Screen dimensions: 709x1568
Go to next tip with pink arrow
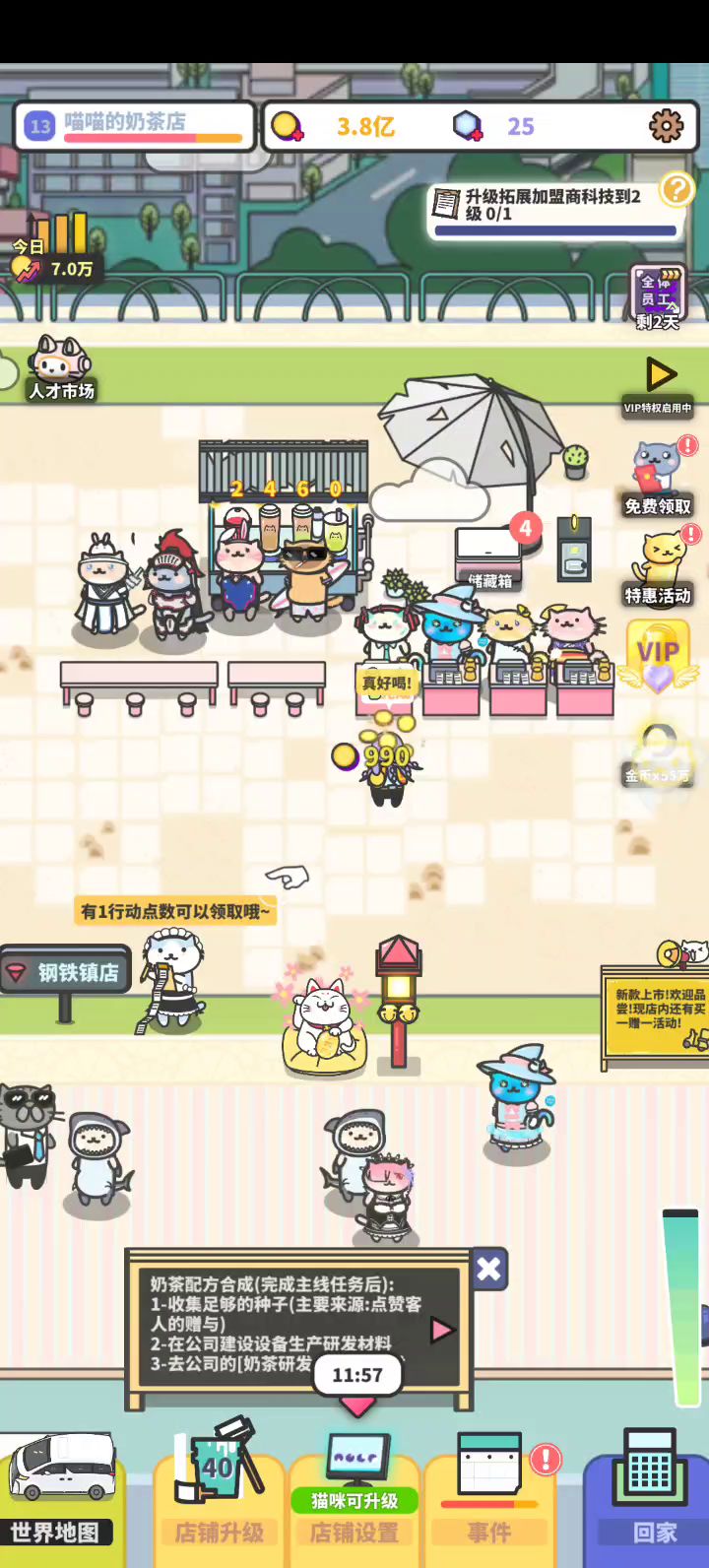pos(442,1330)
